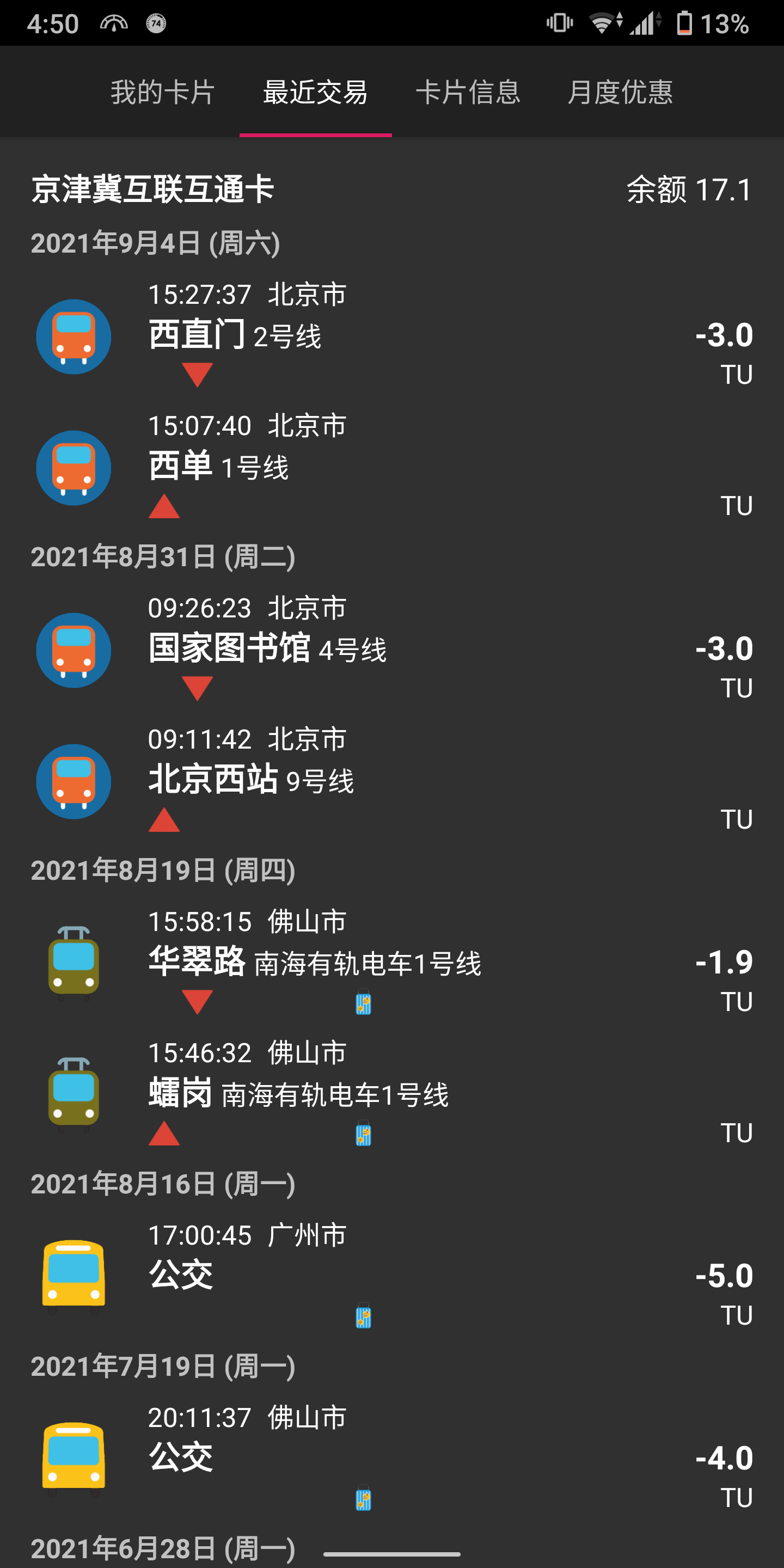784x1568 pixels.
Task: Select the 最近交易 tab
Action: coord(315,92)
